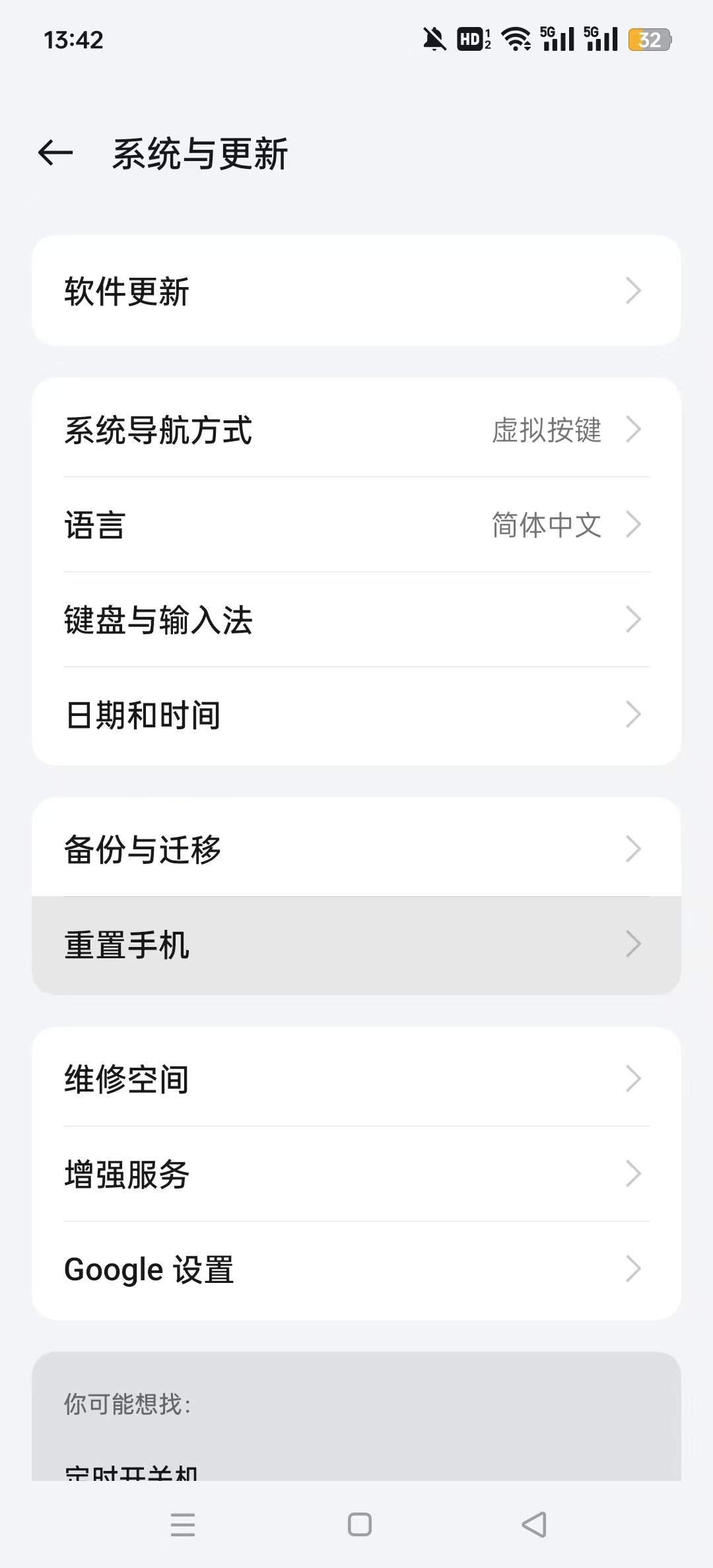Open 维修空间

(356, 1079)
